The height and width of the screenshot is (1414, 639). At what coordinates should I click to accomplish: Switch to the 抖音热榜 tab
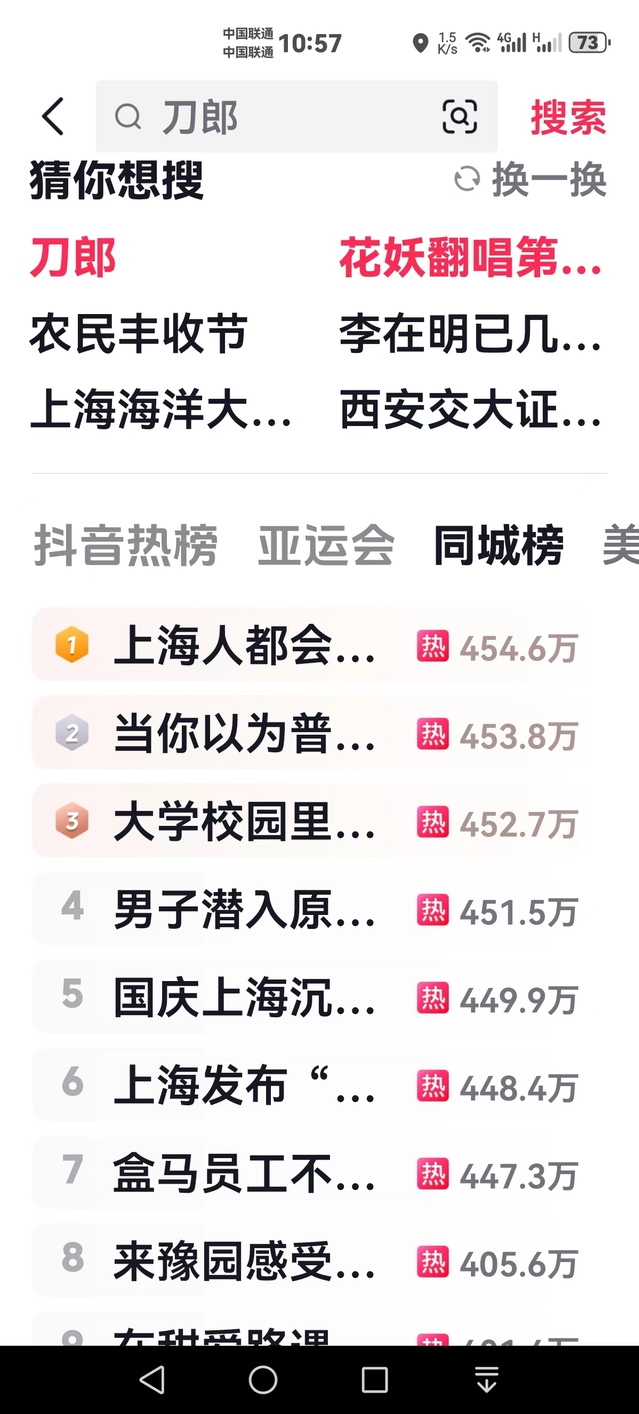[126, 546]
